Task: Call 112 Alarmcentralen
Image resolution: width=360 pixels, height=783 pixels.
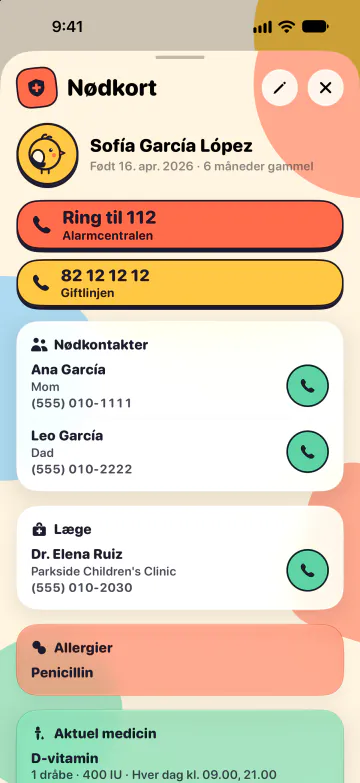Action: pos(180,225)
